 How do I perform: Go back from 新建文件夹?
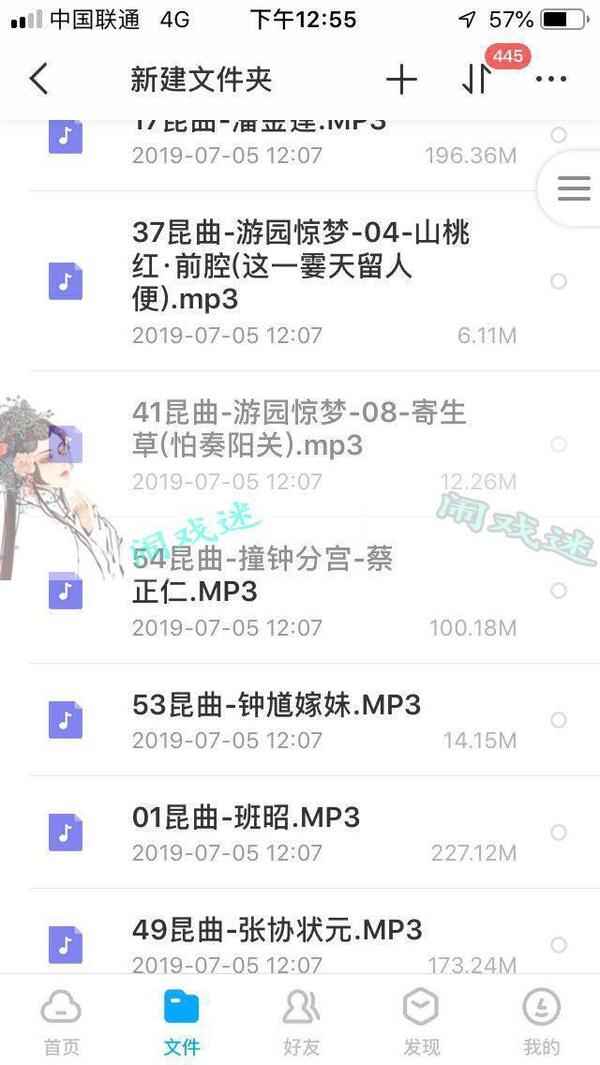[39, 79]
